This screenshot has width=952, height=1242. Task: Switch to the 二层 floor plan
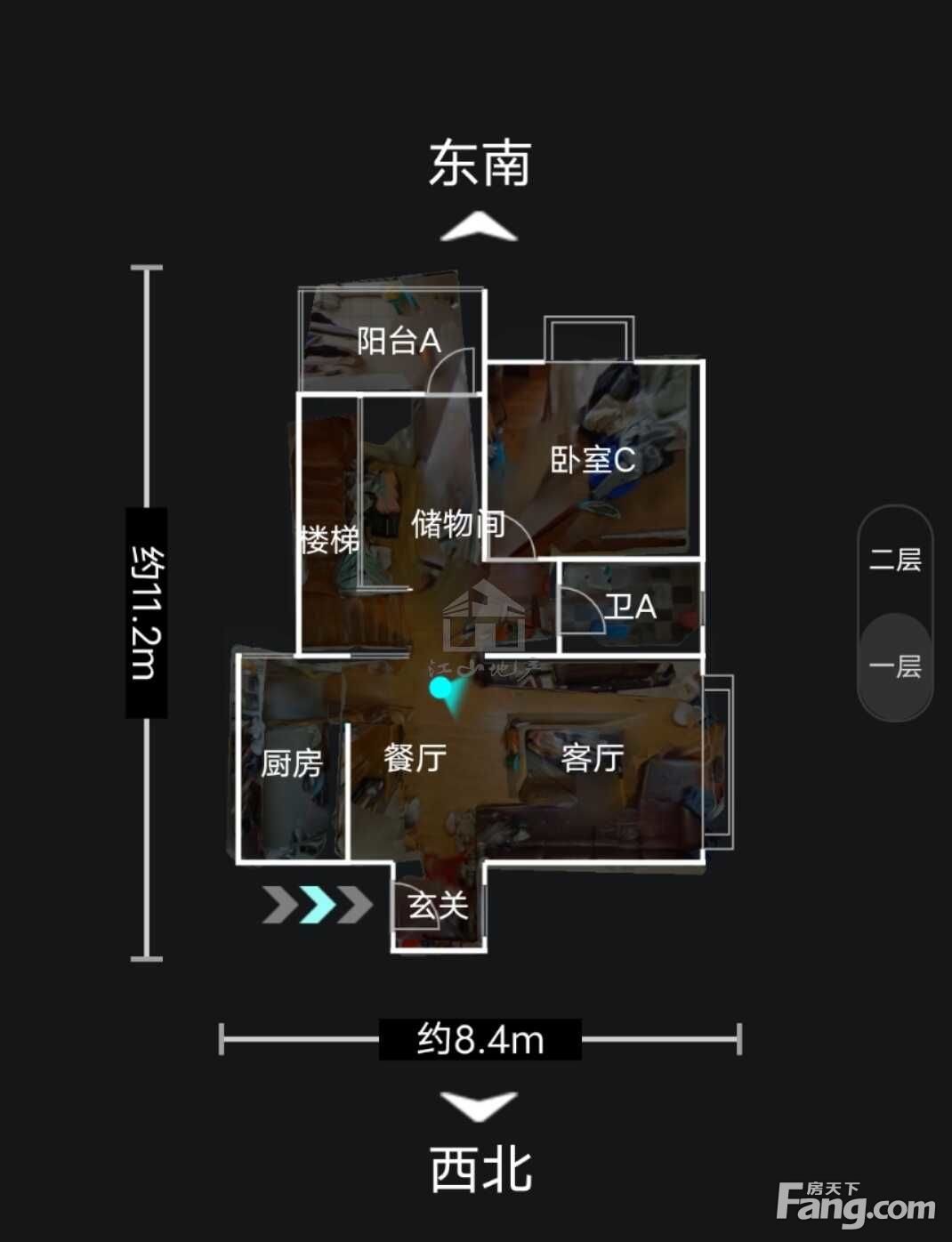[895, 560]
